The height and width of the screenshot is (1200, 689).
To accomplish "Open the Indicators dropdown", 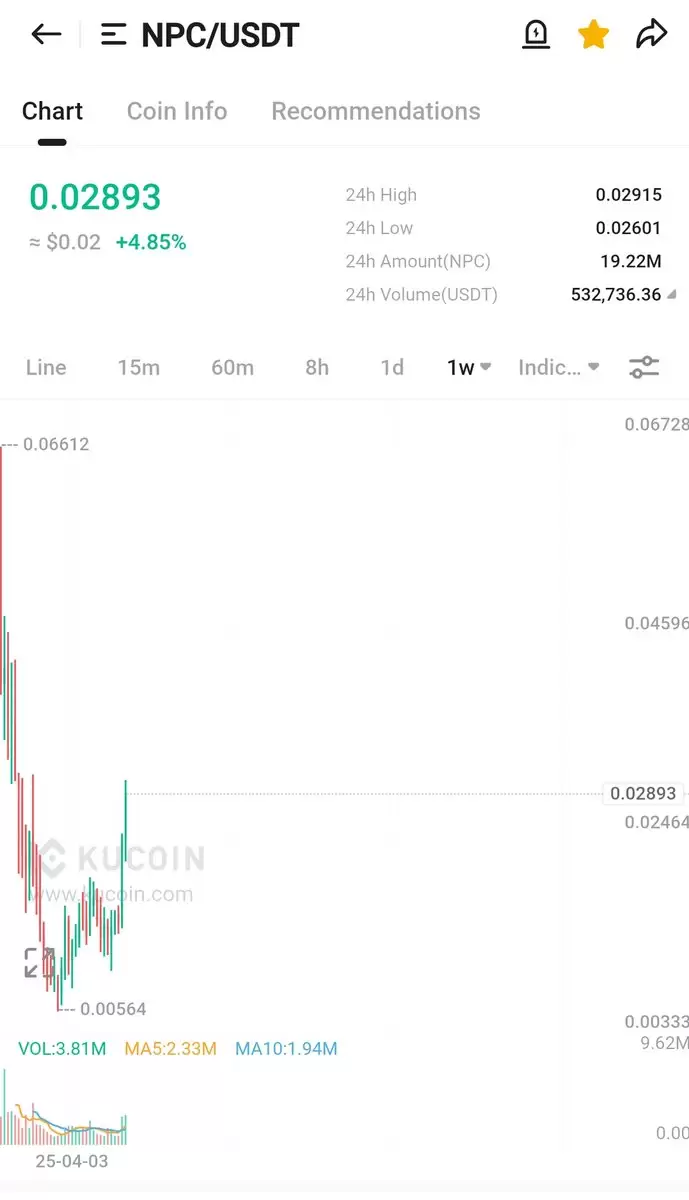I will tap(558, 367).
